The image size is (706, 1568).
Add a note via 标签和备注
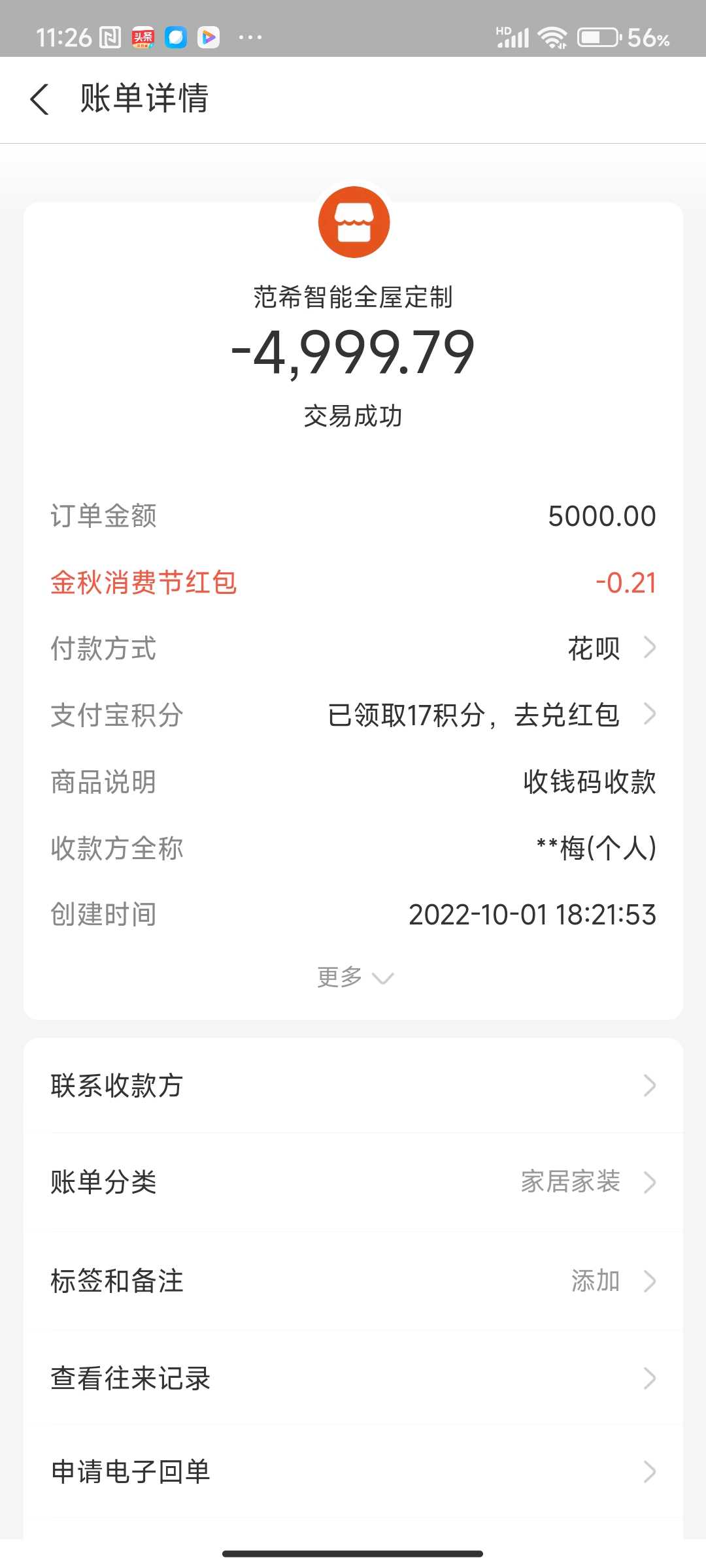[x=353, y=1281]
